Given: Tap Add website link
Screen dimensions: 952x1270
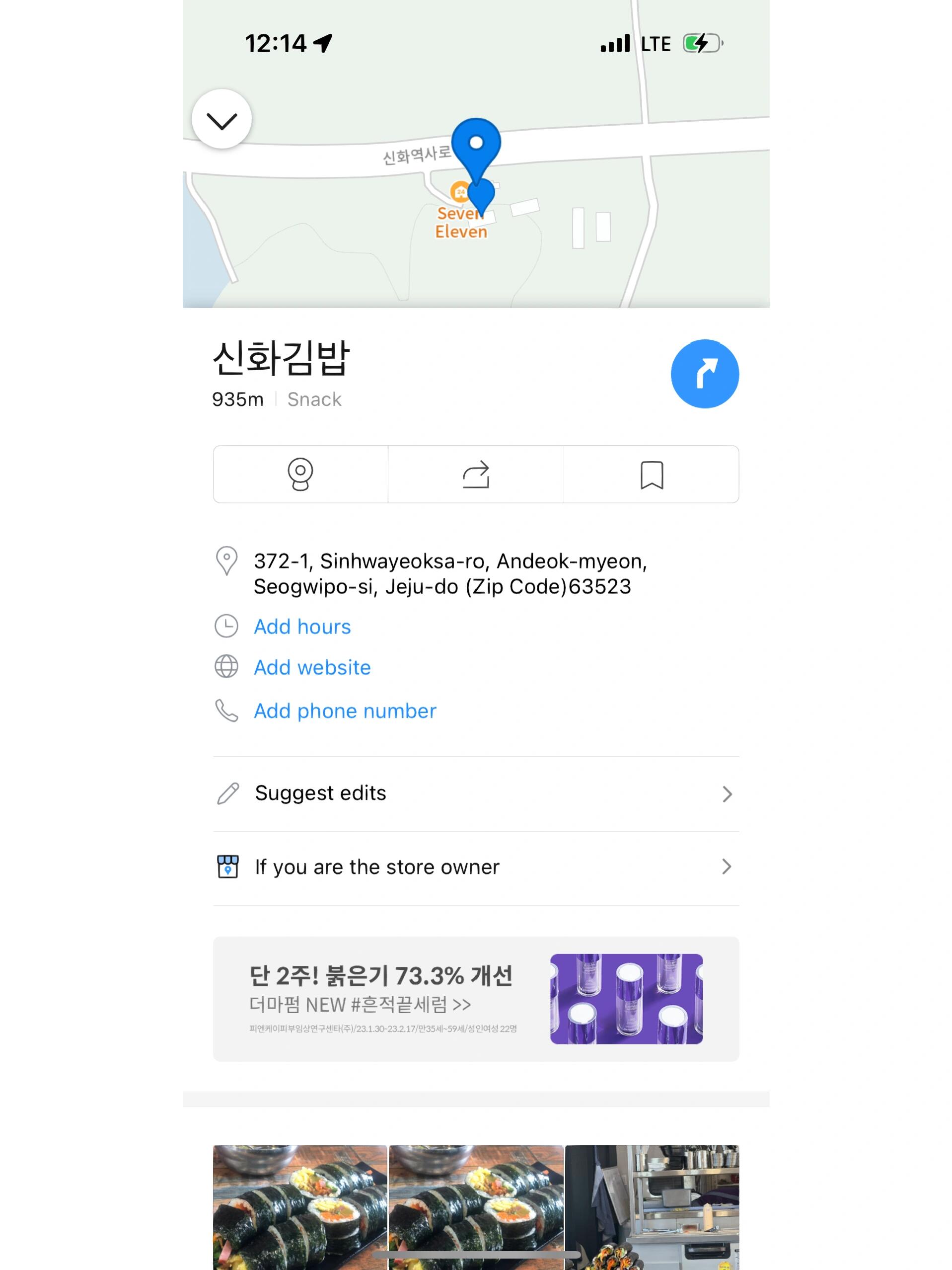Looking at the screenshot, I should 312,667.
